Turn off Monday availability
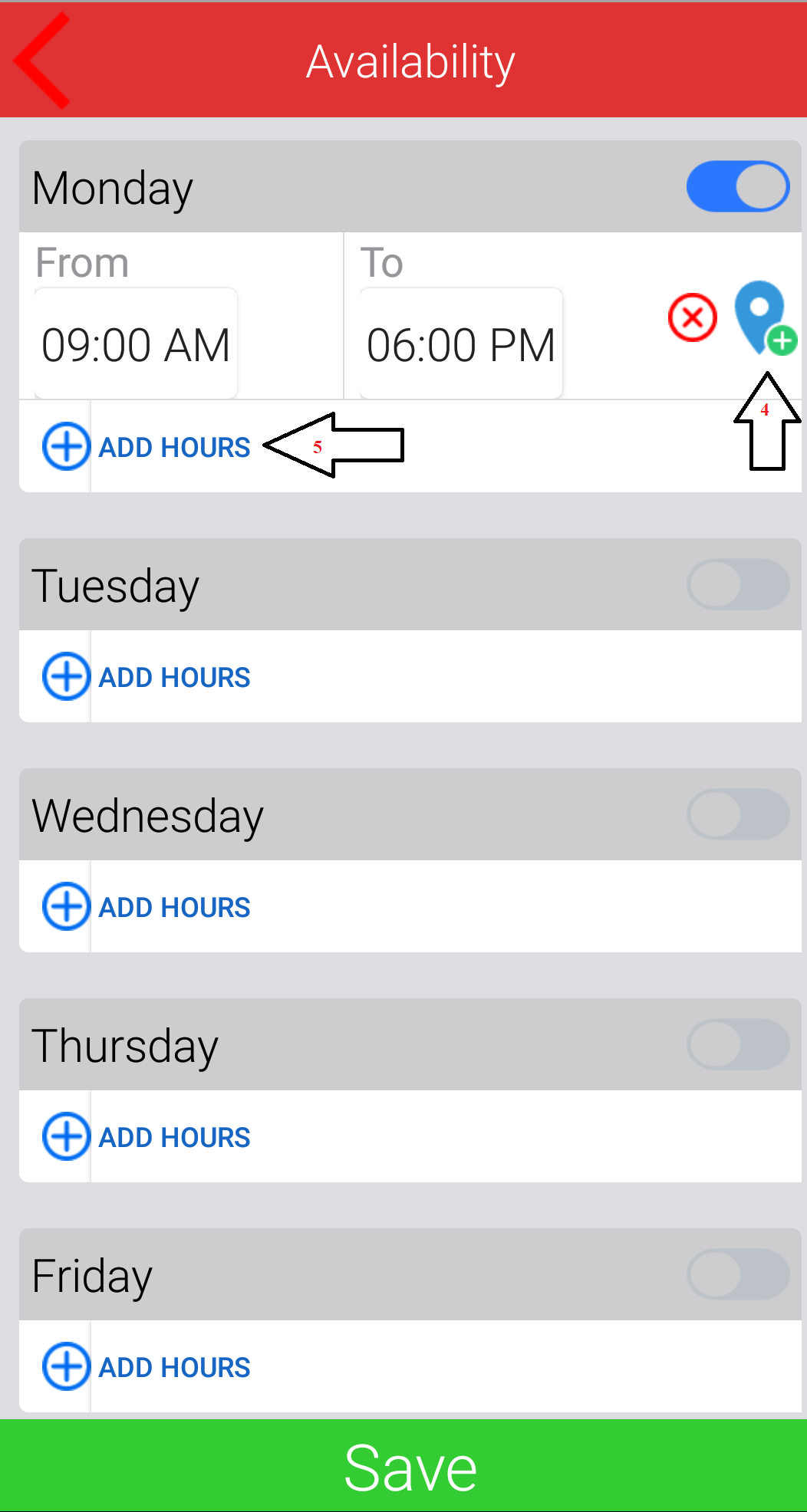 click(x=737, y=186)
